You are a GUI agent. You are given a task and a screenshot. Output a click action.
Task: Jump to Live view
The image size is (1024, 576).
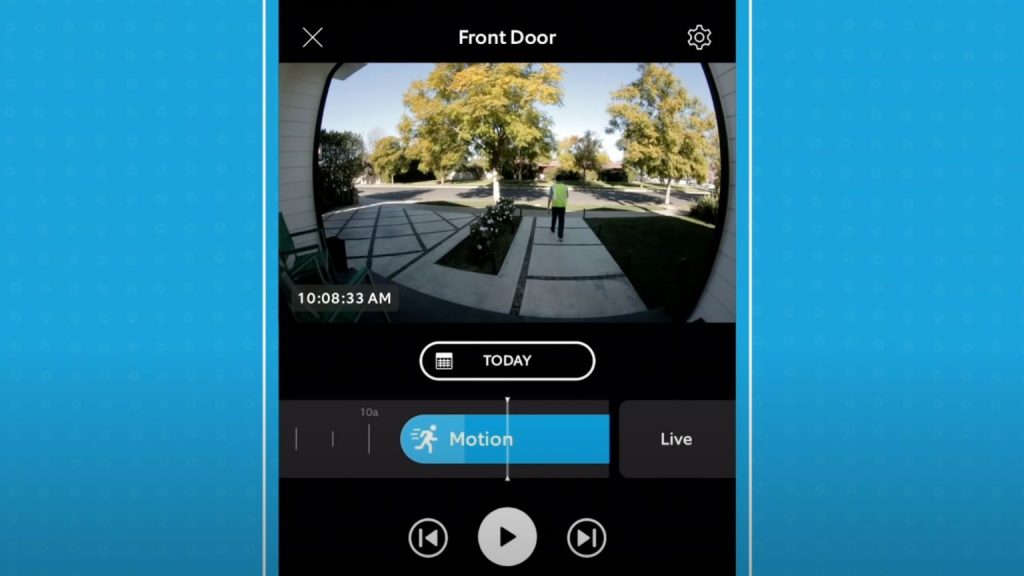click(676, 439)
